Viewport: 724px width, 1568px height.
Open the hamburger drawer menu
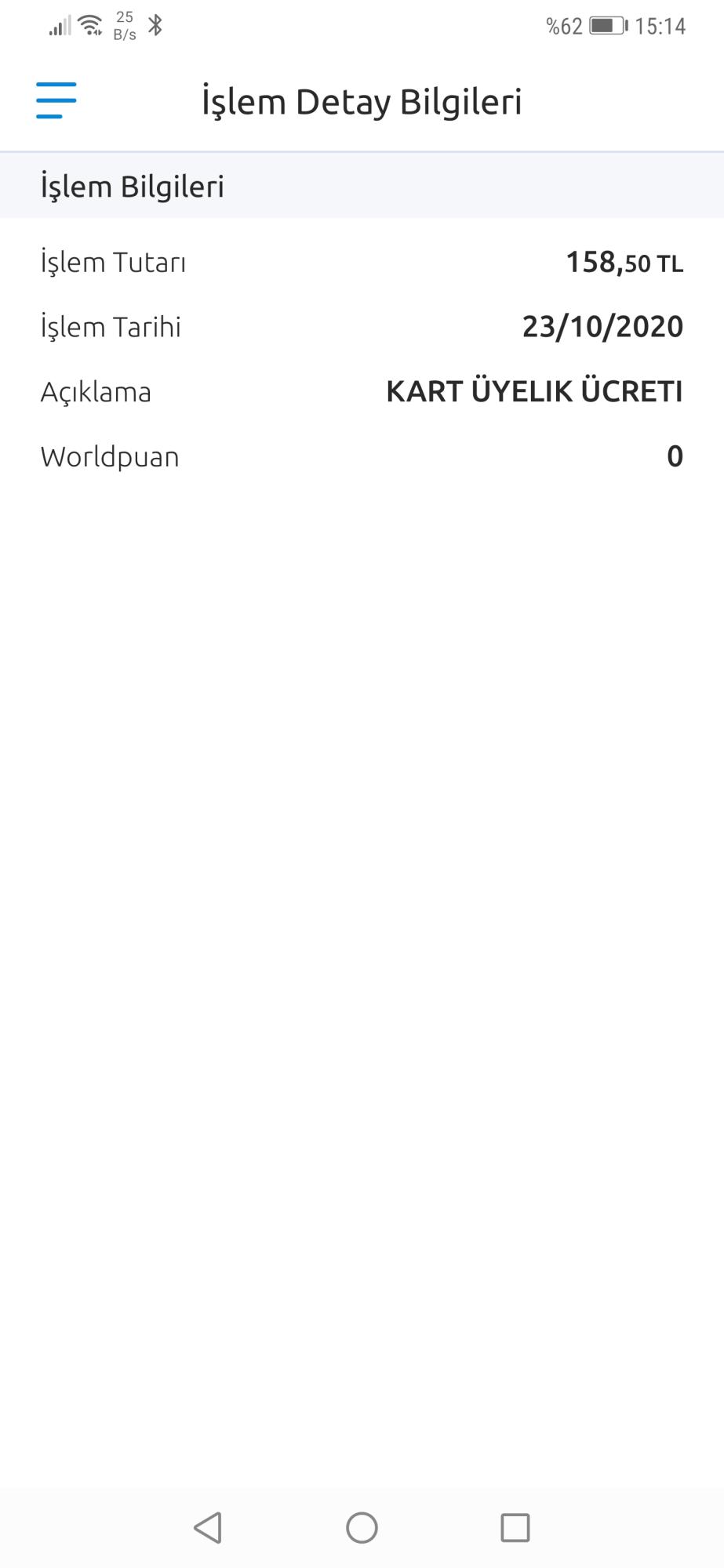click(56, 101)
